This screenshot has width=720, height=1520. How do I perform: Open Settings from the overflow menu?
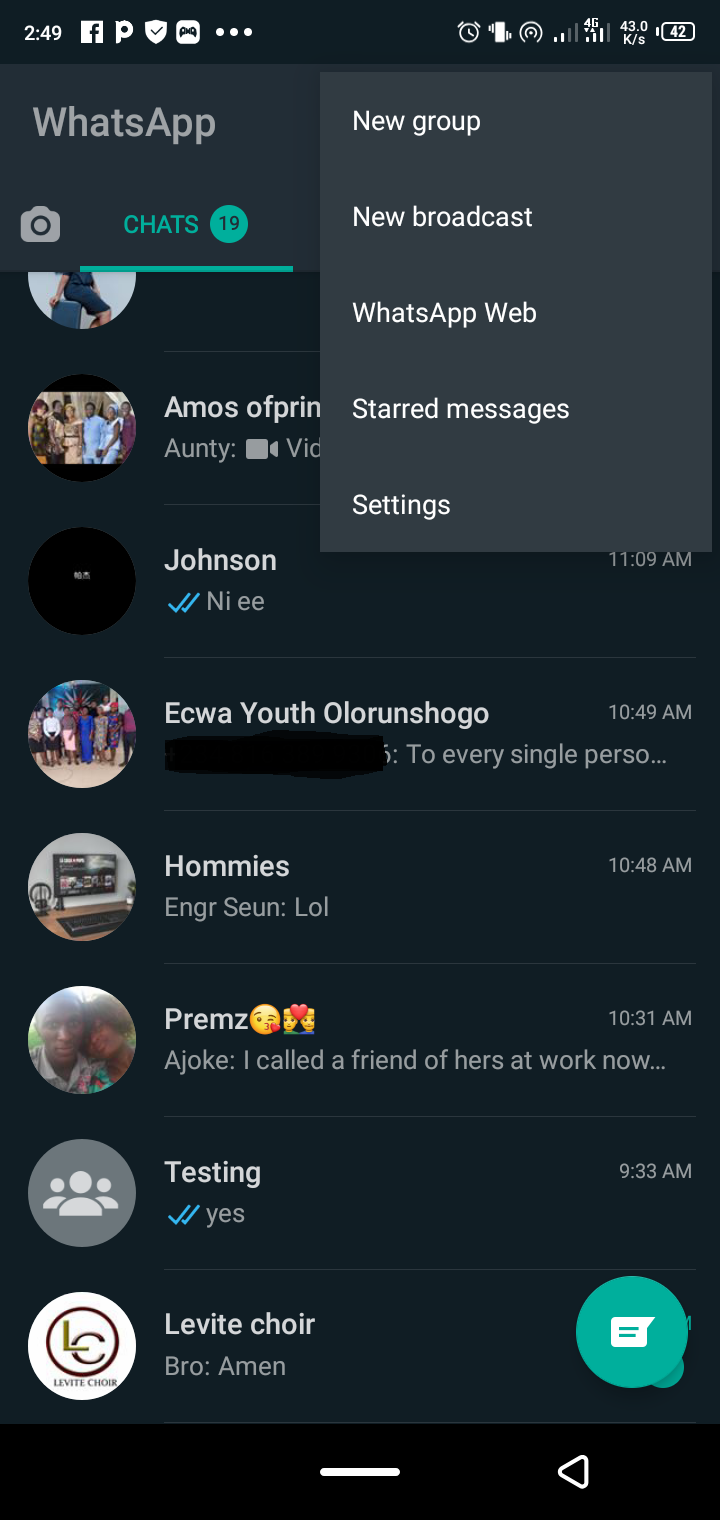[x=401, y=505]
